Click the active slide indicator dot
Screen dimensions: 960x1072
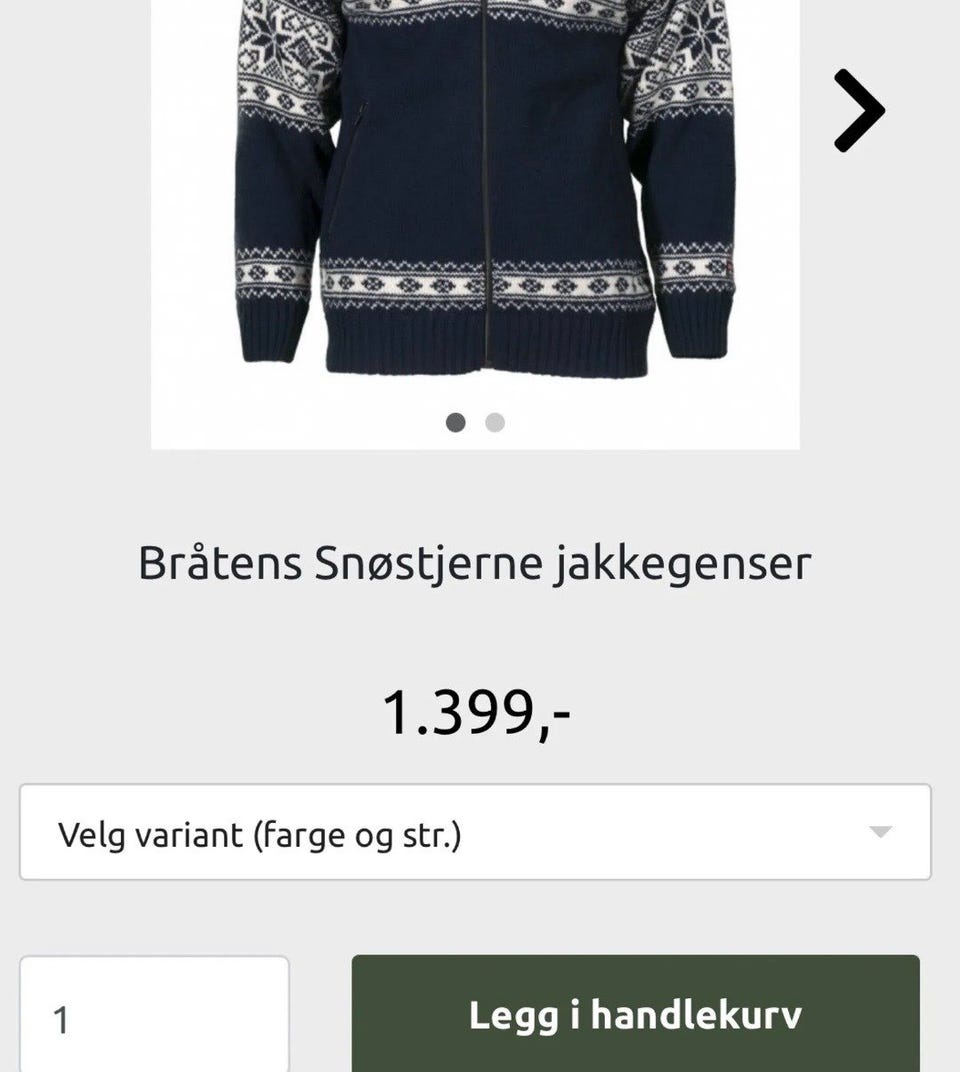457,423
